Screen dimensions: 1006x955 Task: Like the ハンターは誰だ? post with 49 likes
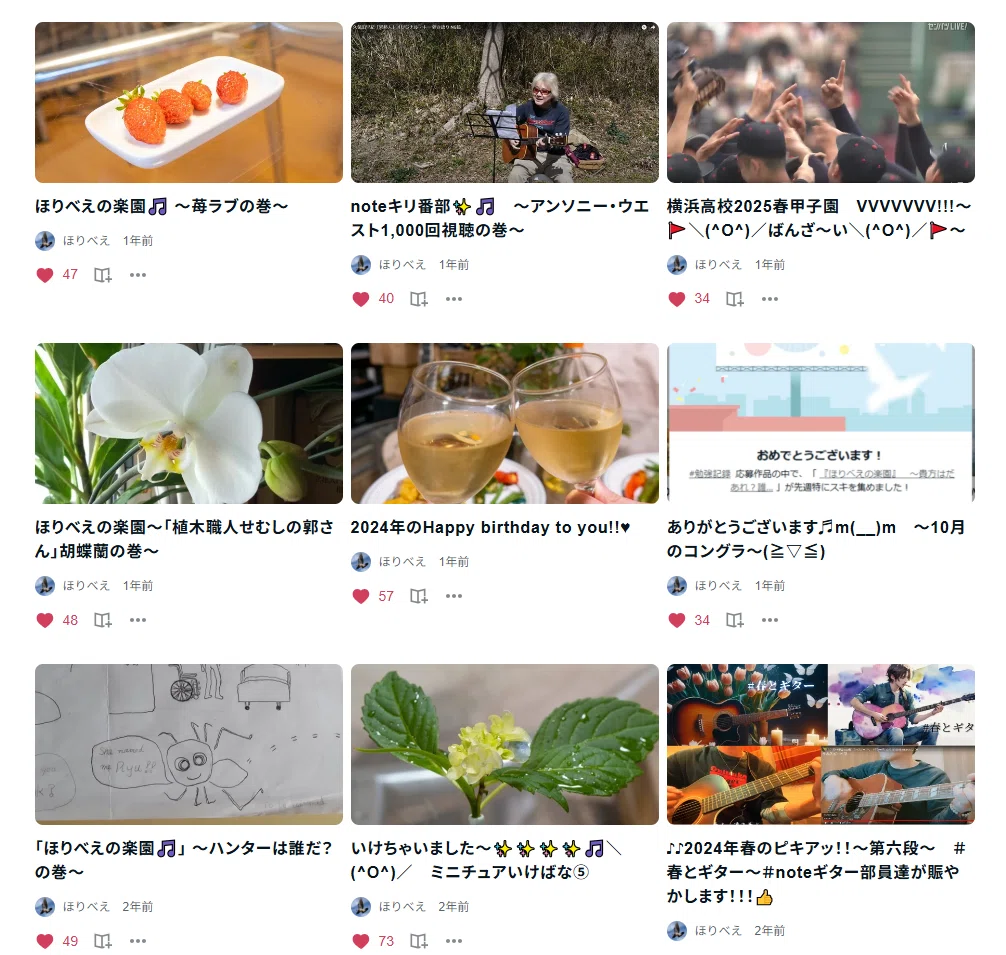pos(45,942)
